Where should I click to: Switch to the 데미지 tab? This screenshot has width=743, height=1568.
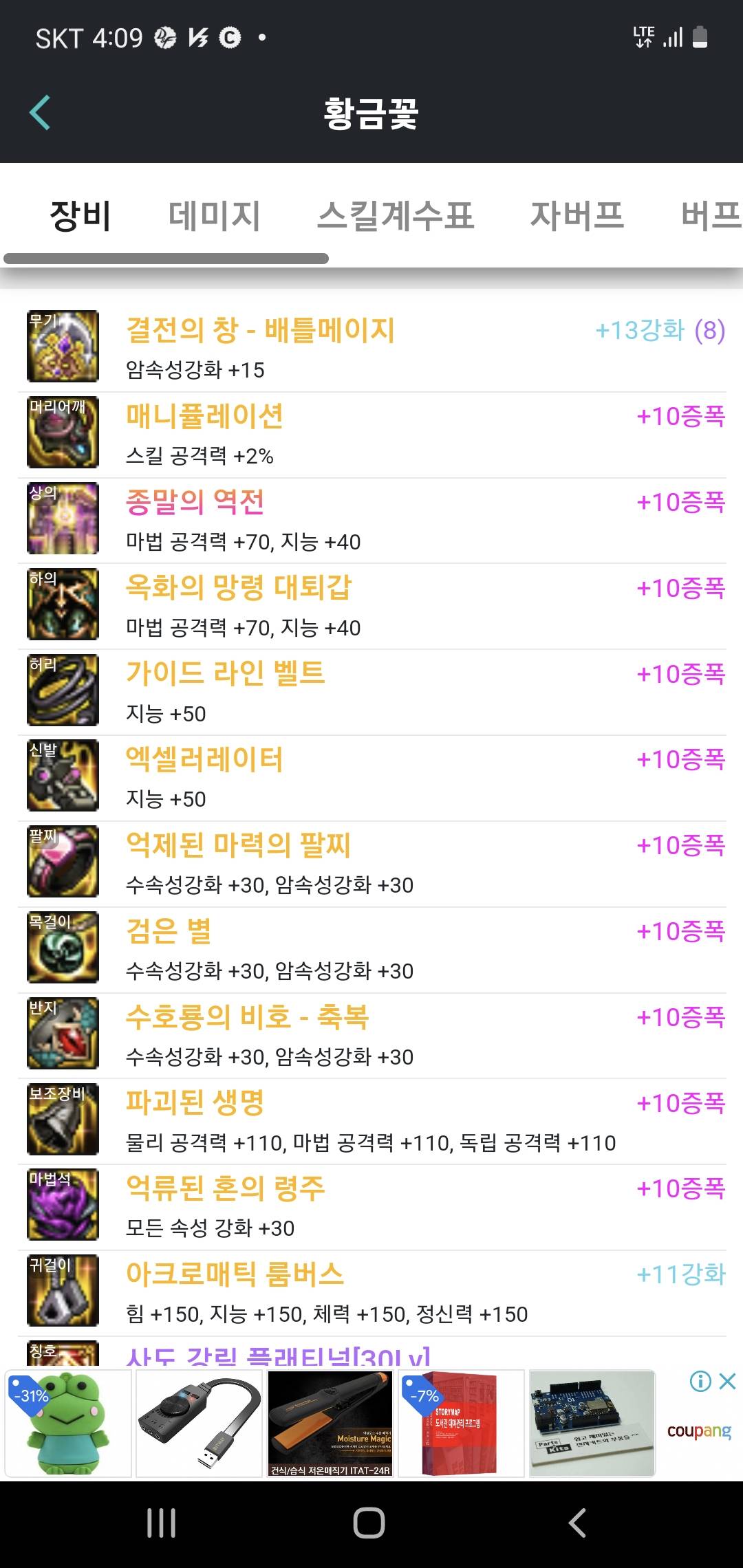click(214, 216)
